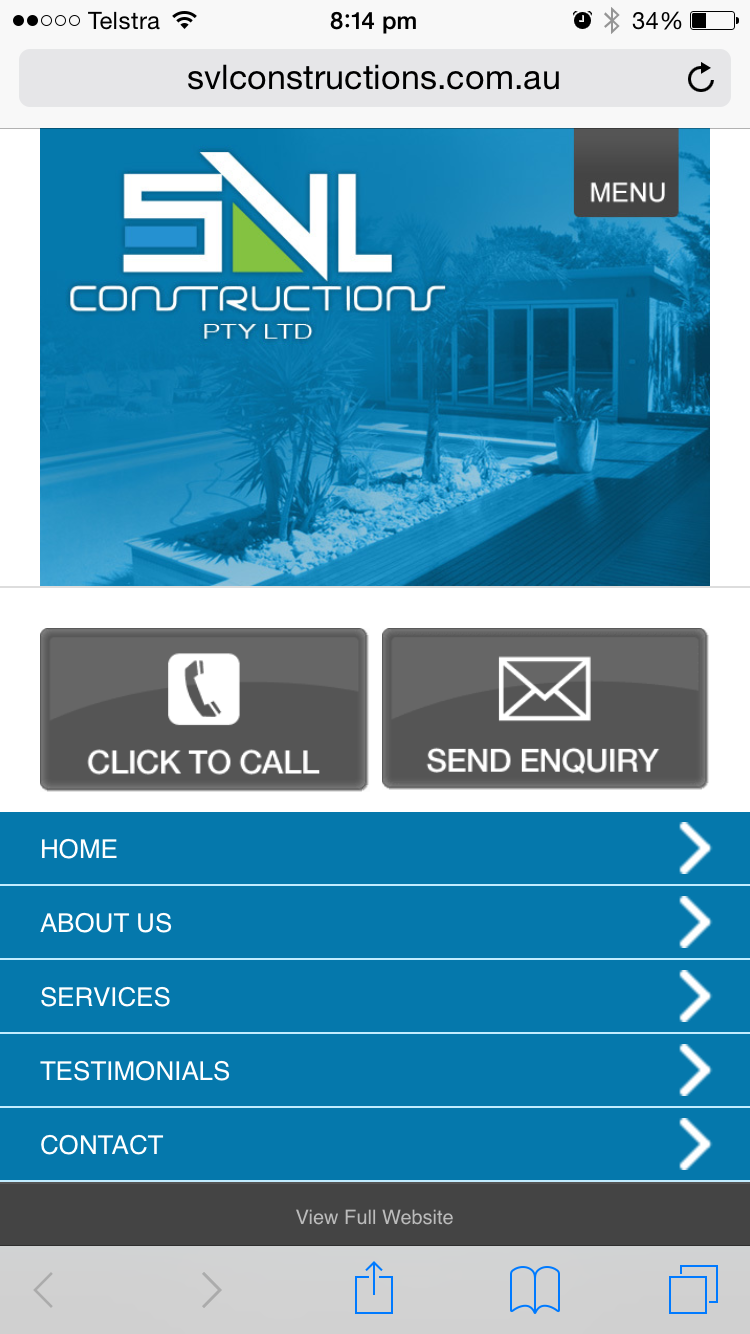Open the Safari share sheet

point(374,1289)
